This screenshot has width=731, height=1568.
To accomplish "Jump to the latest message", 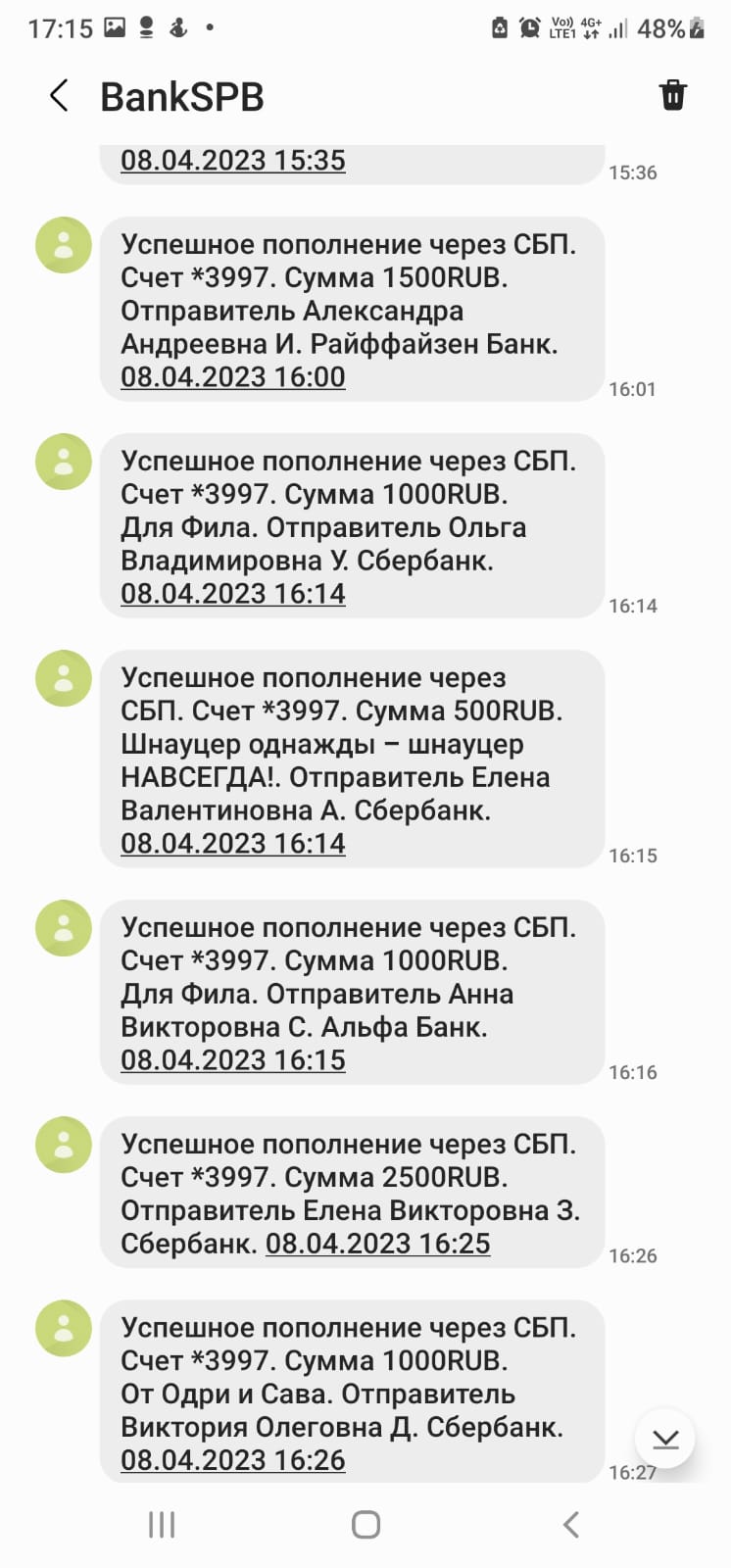I will click(665, 1439).
